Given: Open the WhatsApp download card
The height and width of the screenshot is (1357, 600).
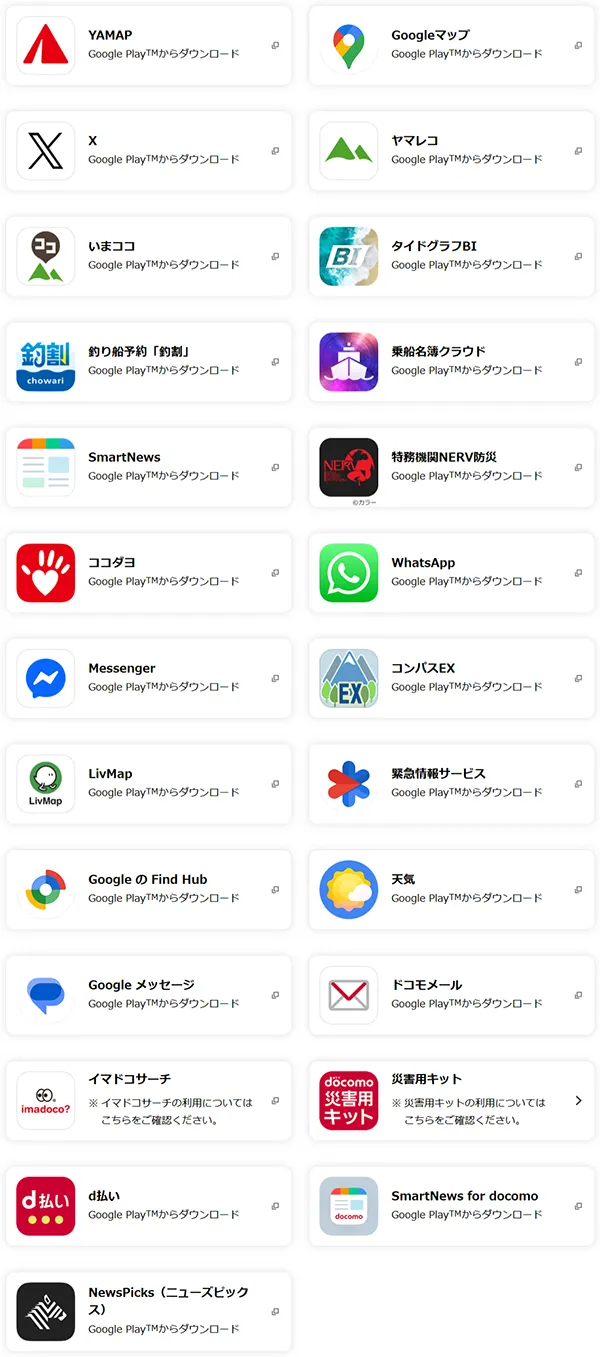Looking at the screenshot, I should pyautogui.click(x=451, y=573).
